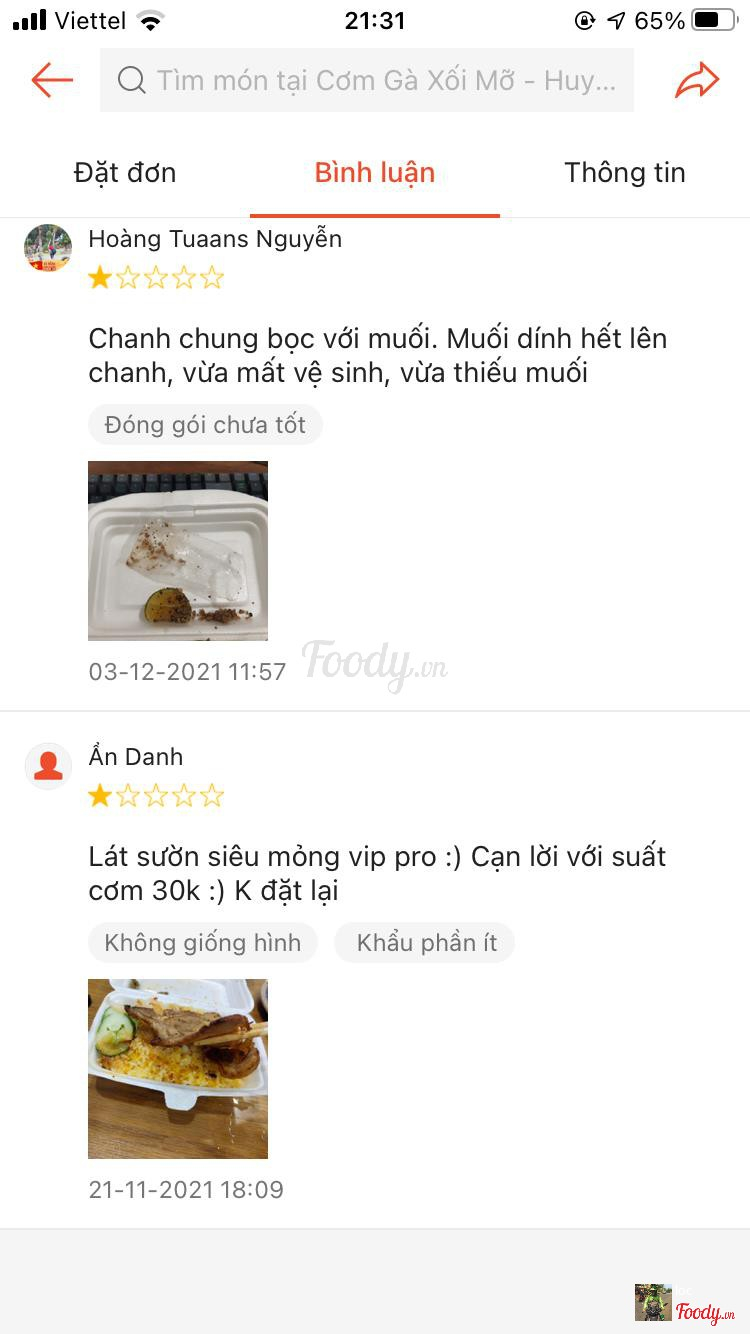The width and height of the screenshot is (750, 1334).
Task: Open the Thông tin tab
Action: pyautogui.click(x=625, y=173)
